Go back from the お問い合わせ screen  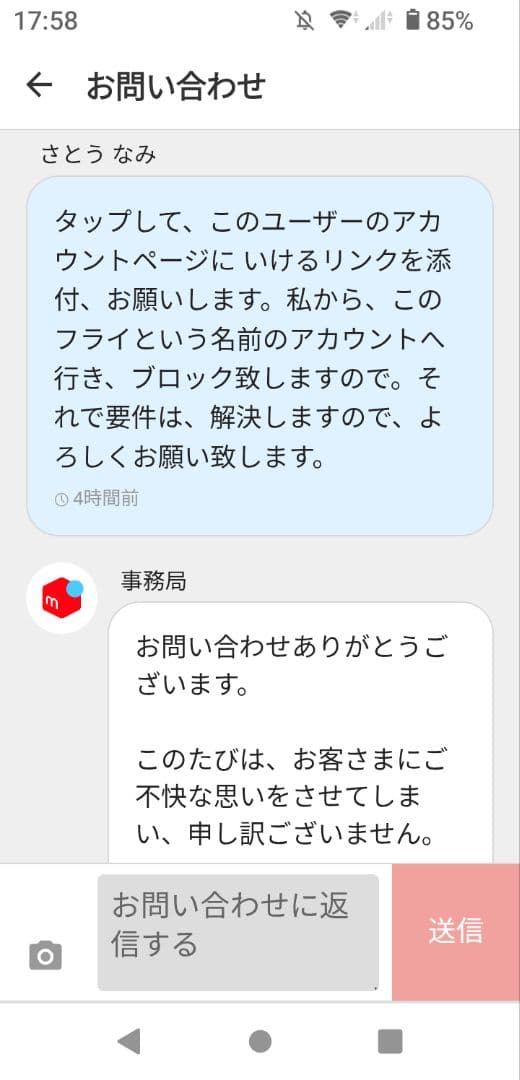coord(39,86)
